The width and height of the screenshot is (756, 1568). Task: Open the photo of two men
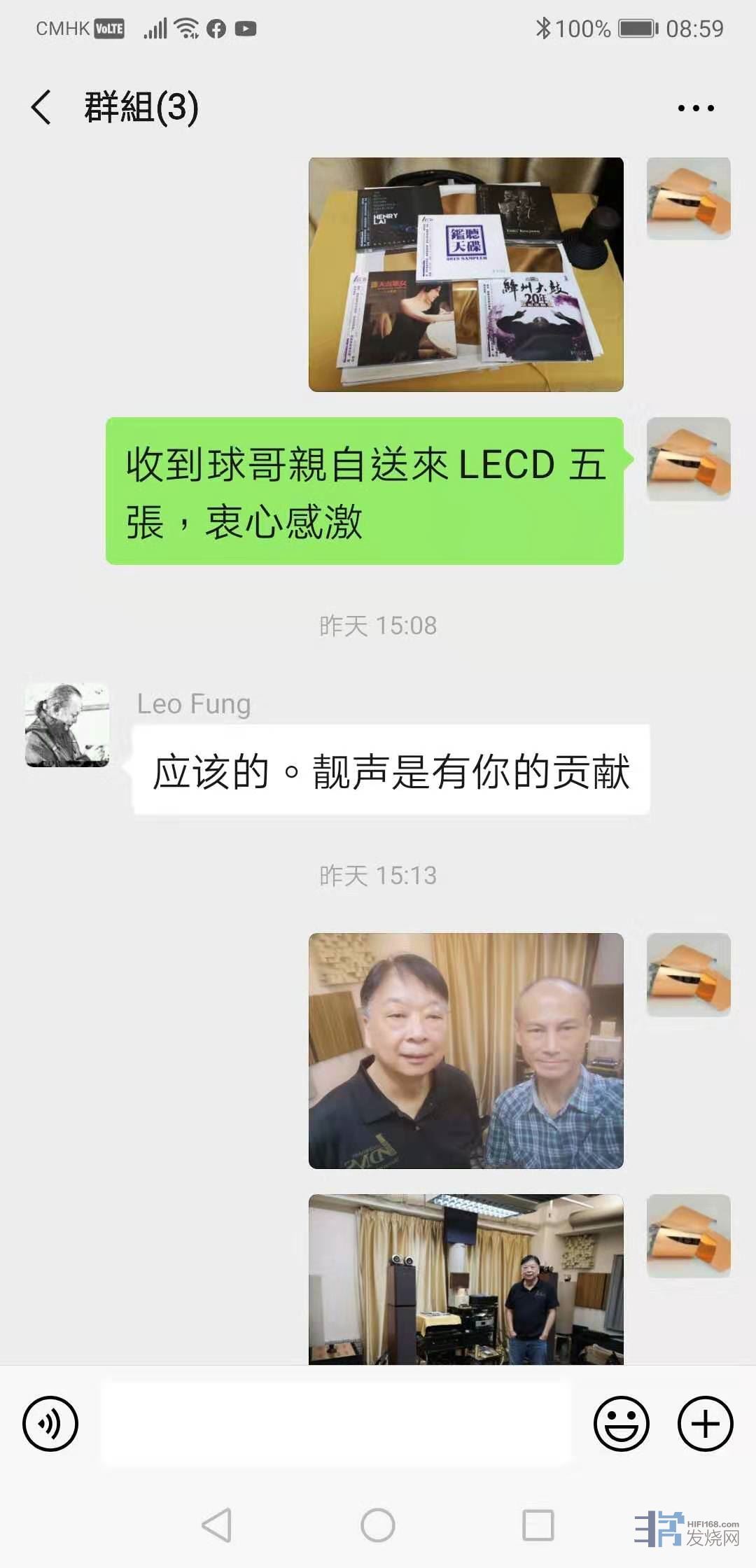pos(465,1050)
